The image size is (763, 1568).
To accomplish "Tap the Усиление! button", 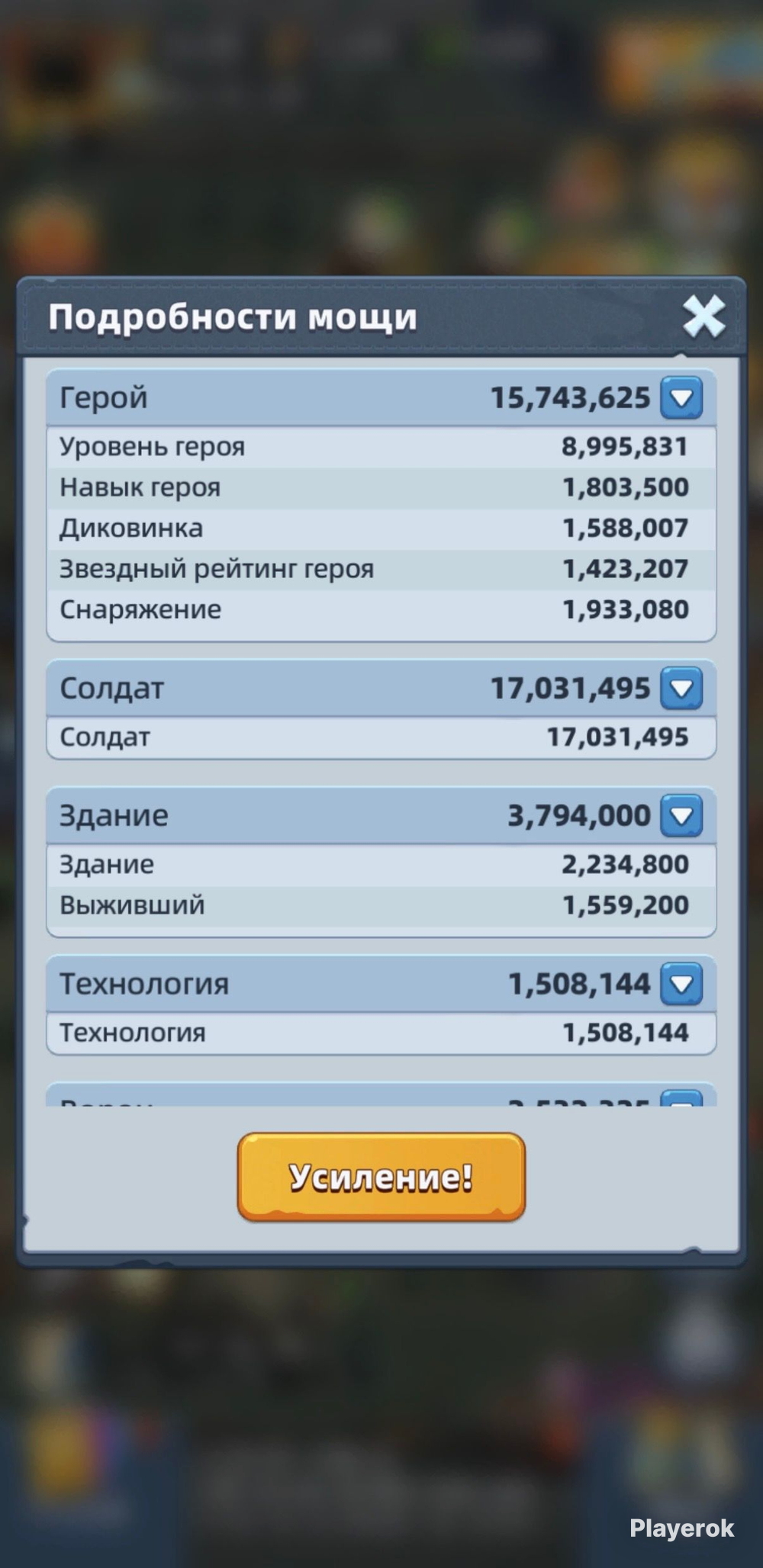I will [x=381, y=1177].
